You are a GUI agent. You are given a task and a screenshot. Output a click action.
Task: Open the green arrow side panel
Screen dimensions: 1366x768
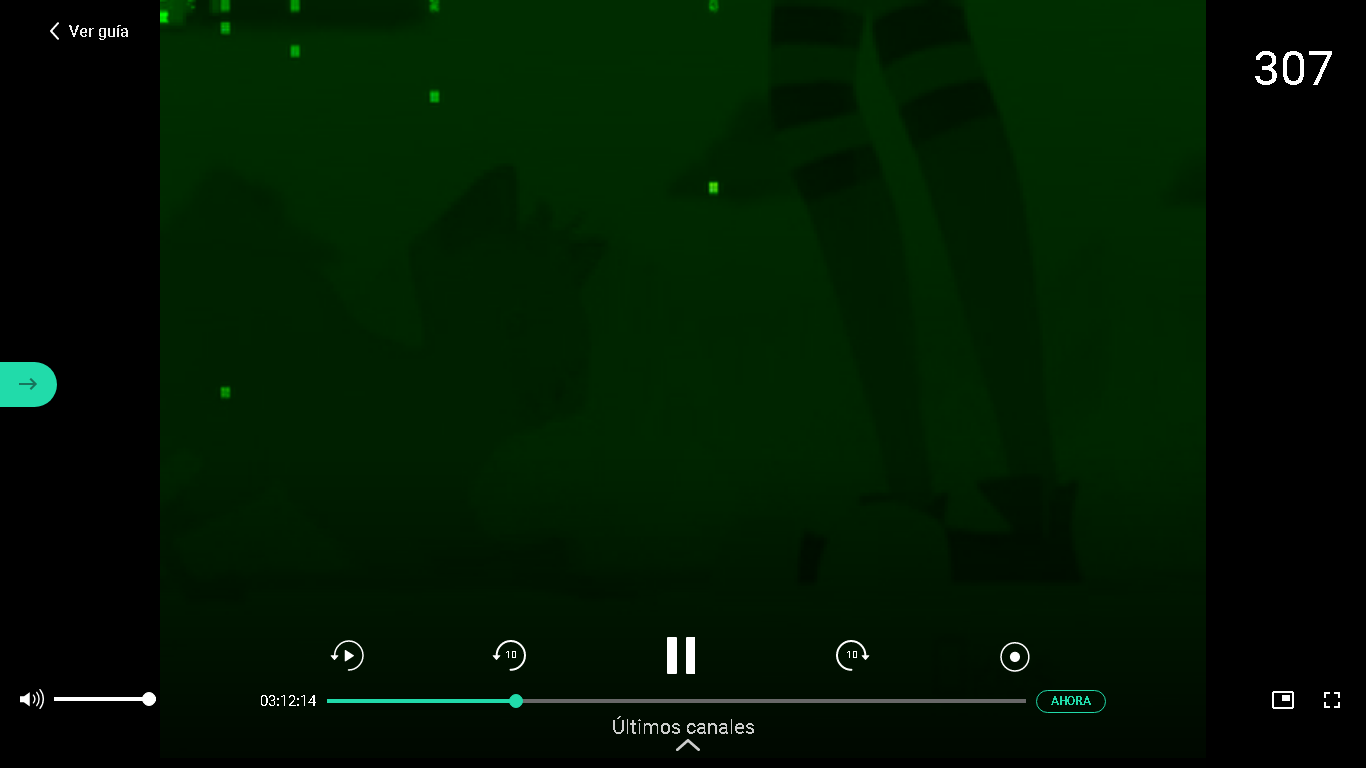point(28,384)
